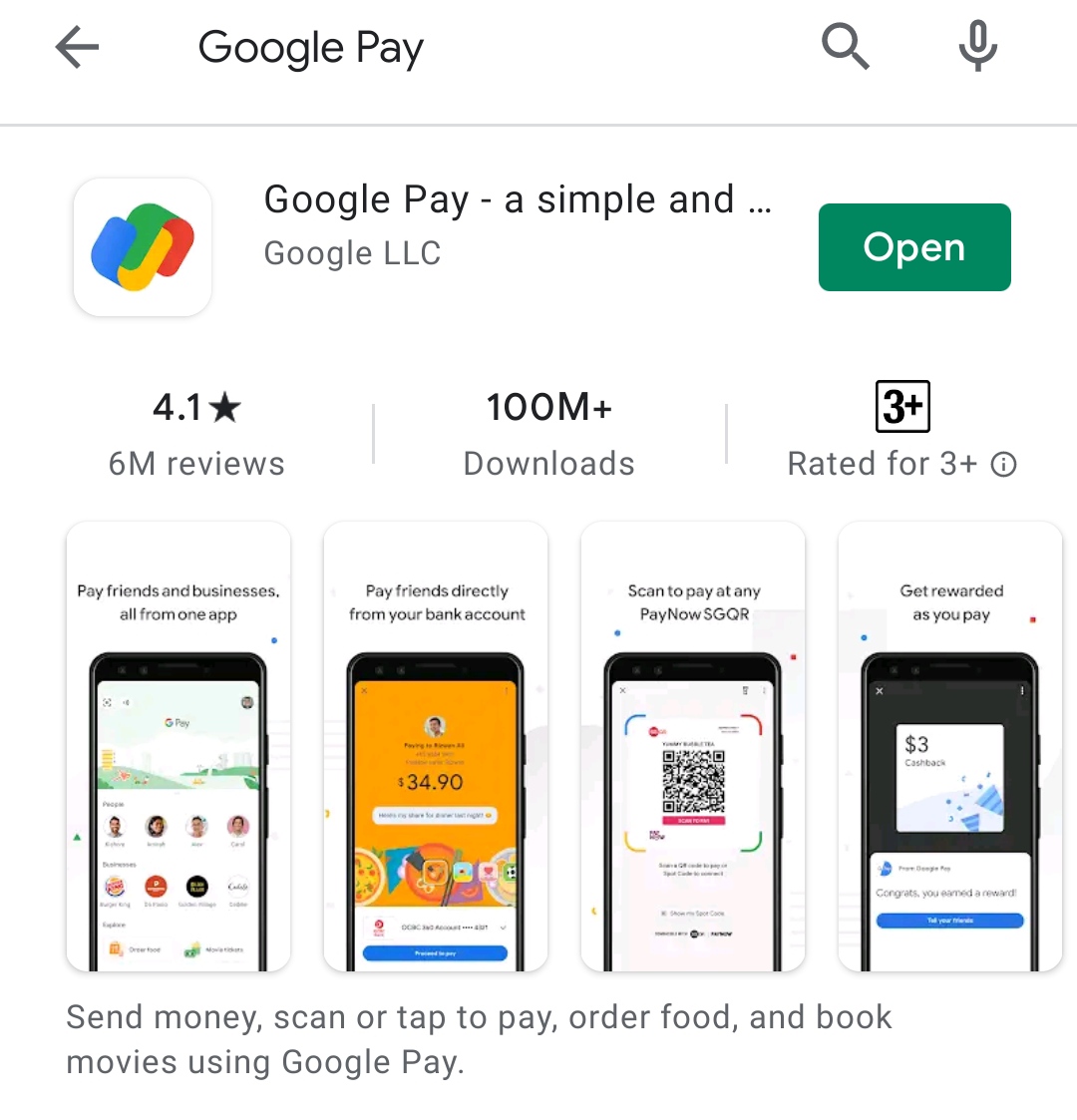Show info about Rated for 3+
Image resolution: width=1077 pixels, height=1120 pixels.
[1003, 465]
